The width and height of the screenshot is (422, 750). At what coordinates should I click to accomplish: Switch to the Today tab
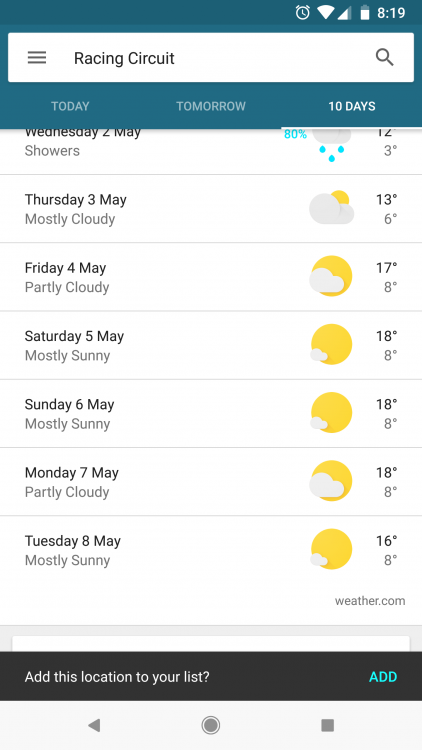(x=70, y=106)
